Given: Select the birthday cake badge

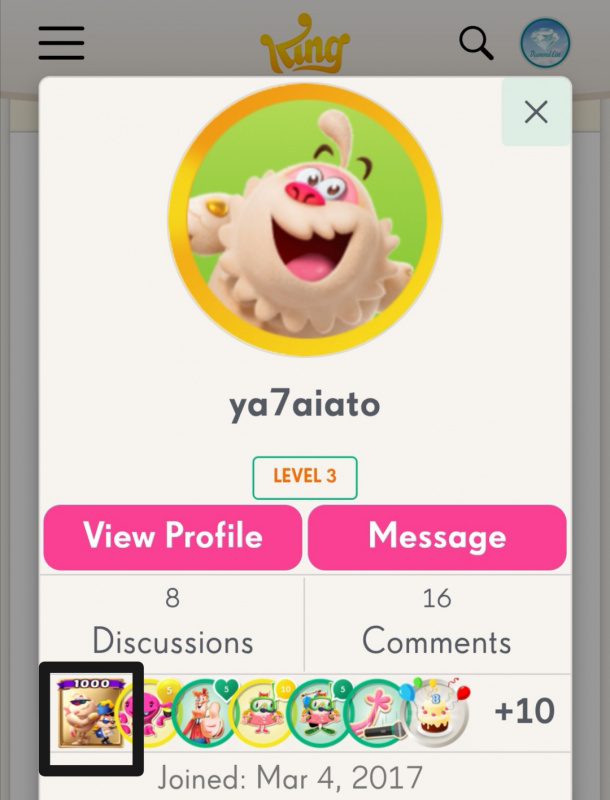Looking at the screenshot, I should 438,710.
